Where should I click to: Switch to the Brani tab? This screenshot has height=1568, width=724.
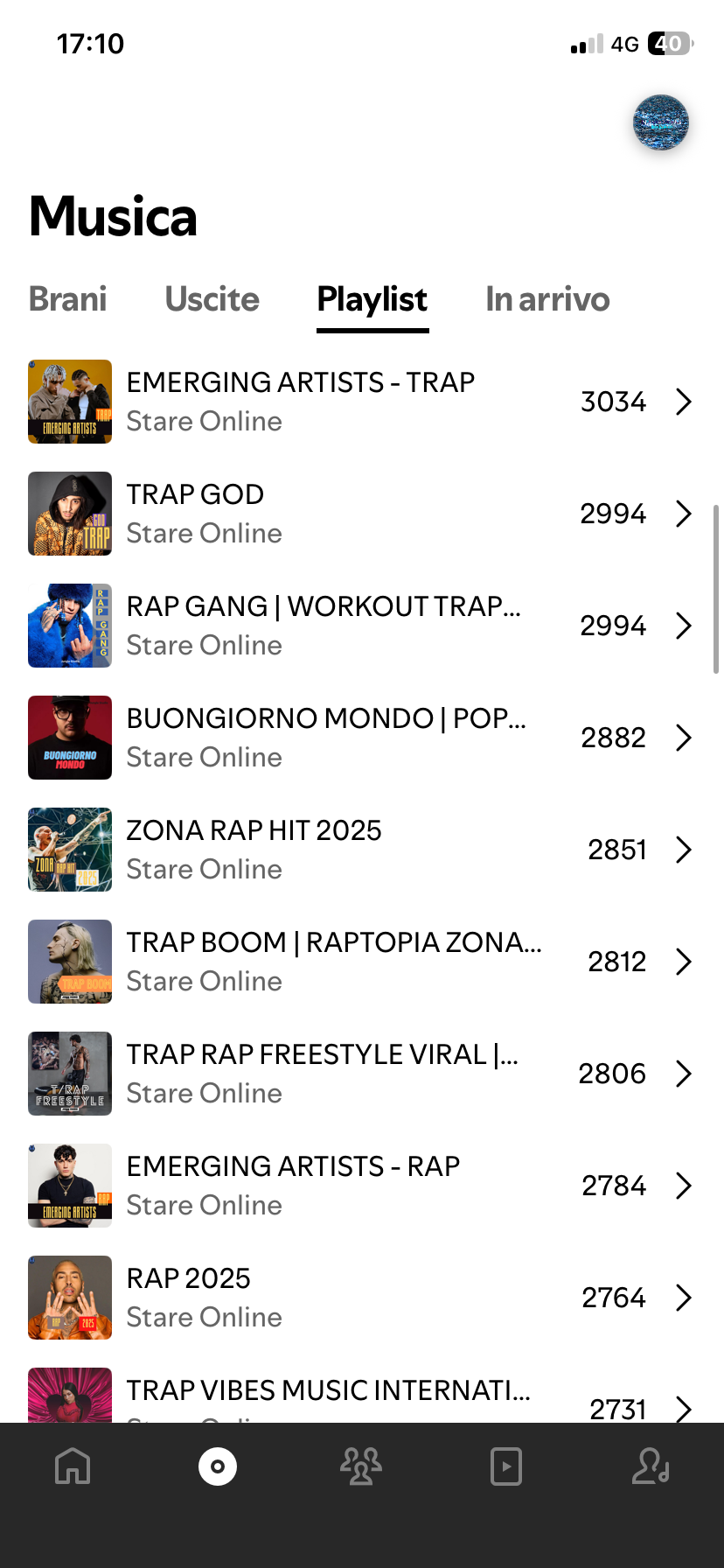68,299
